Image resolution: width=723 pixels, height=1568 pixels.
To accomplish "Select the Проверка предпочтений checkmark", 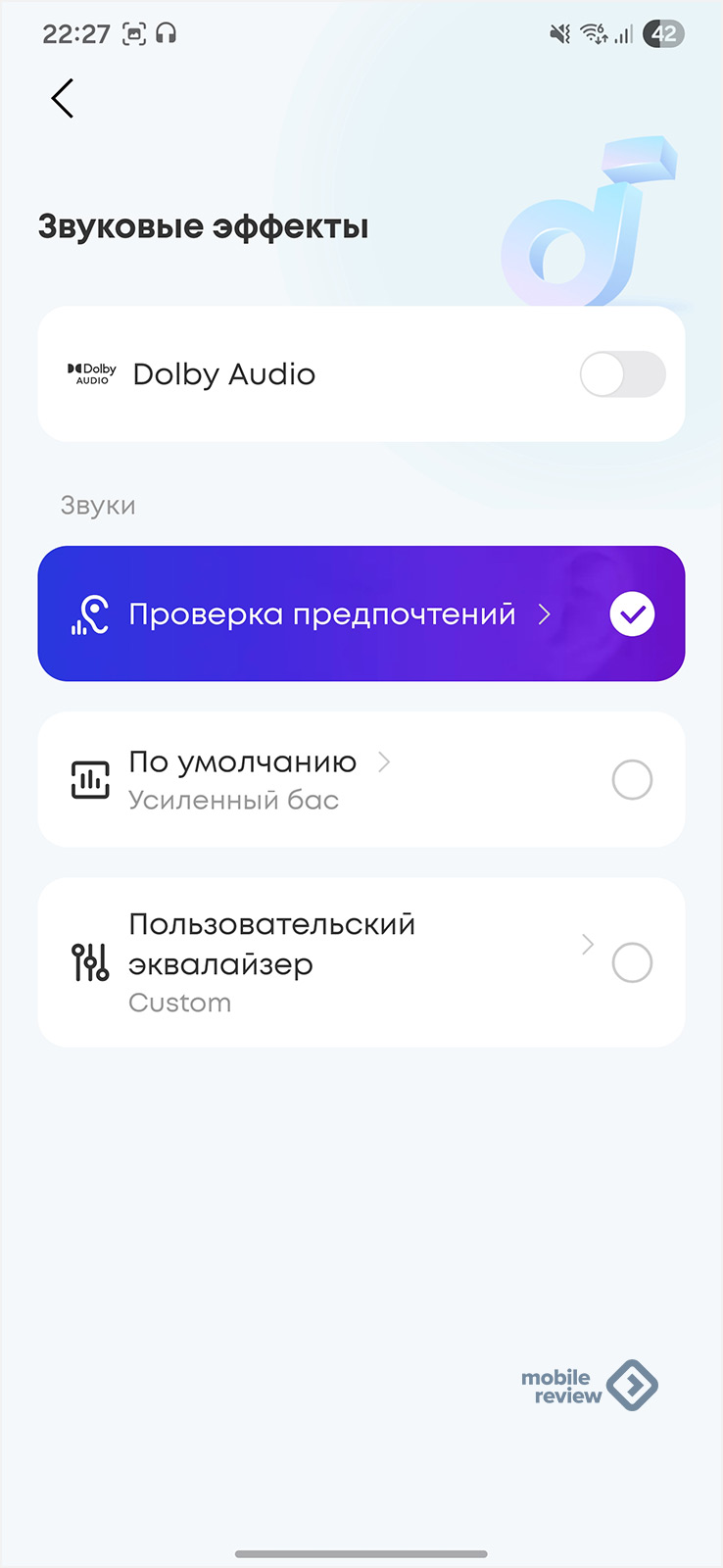I will tap(632, 614).
